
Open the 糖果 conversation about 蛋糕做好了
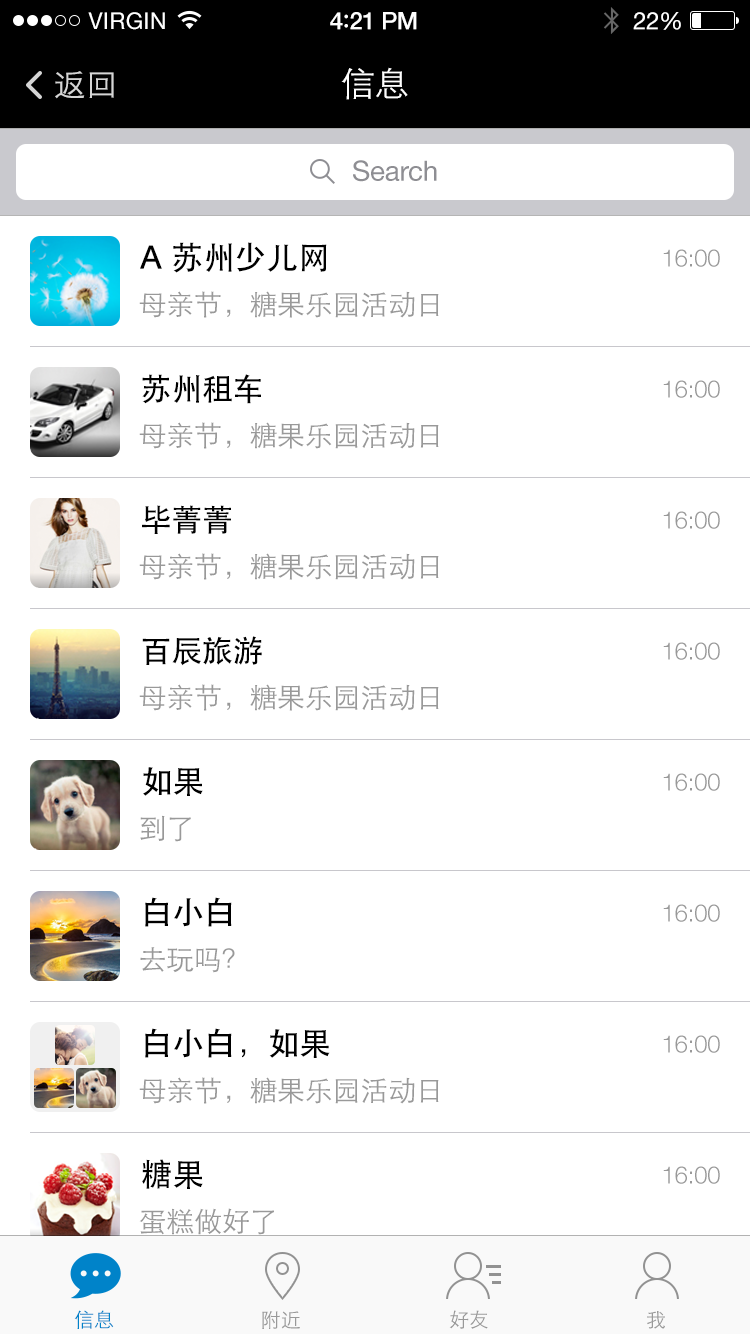tap(375, 1190)
